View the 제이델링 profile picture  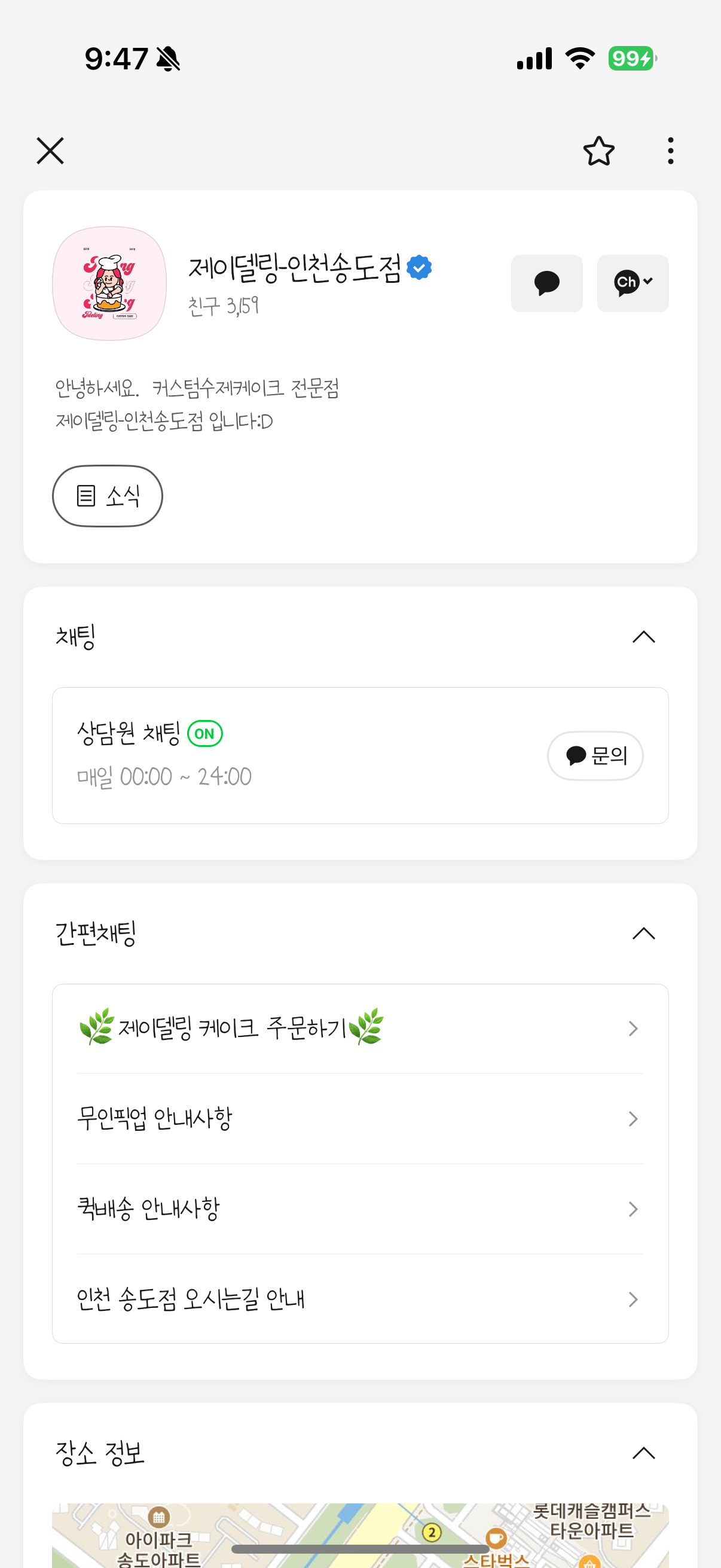pos(109,283)
